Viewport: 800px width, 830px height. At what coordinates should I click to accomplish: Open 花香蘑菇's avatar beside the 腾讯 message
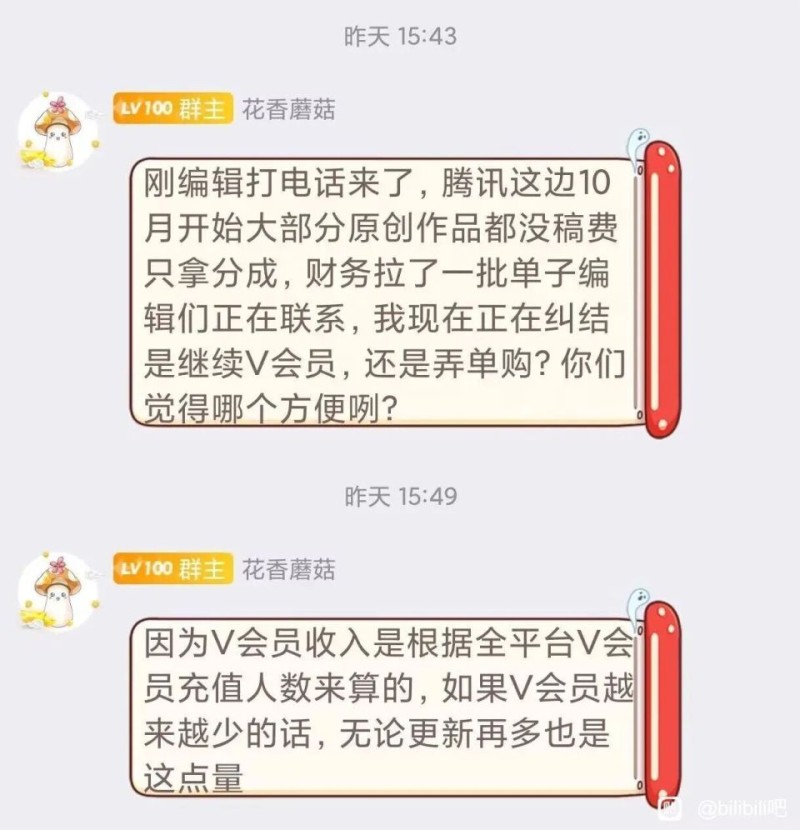(59, 131)
